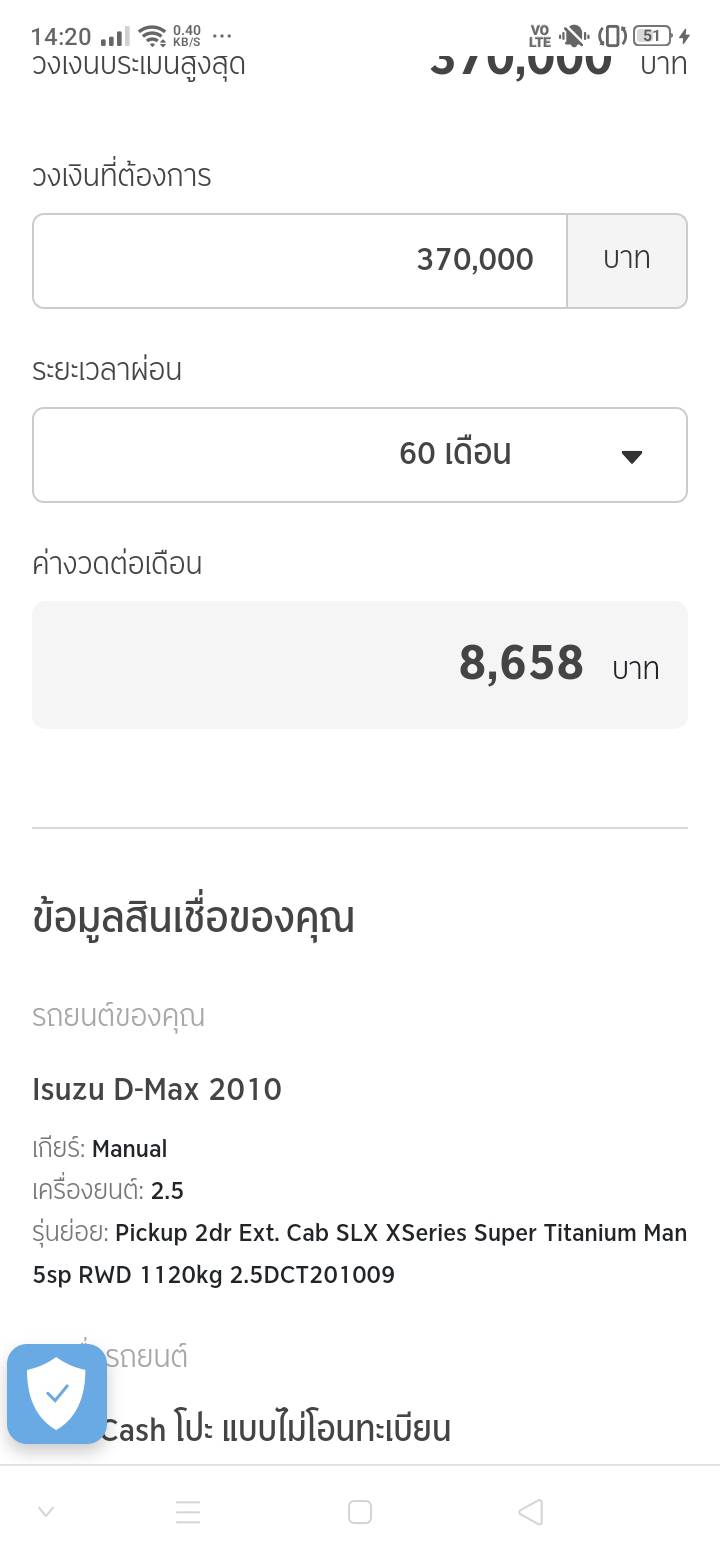This screenshot has height=1560, width=720.
Task: Hide navigation bar with the down chevron
Action: point(46,1512)
